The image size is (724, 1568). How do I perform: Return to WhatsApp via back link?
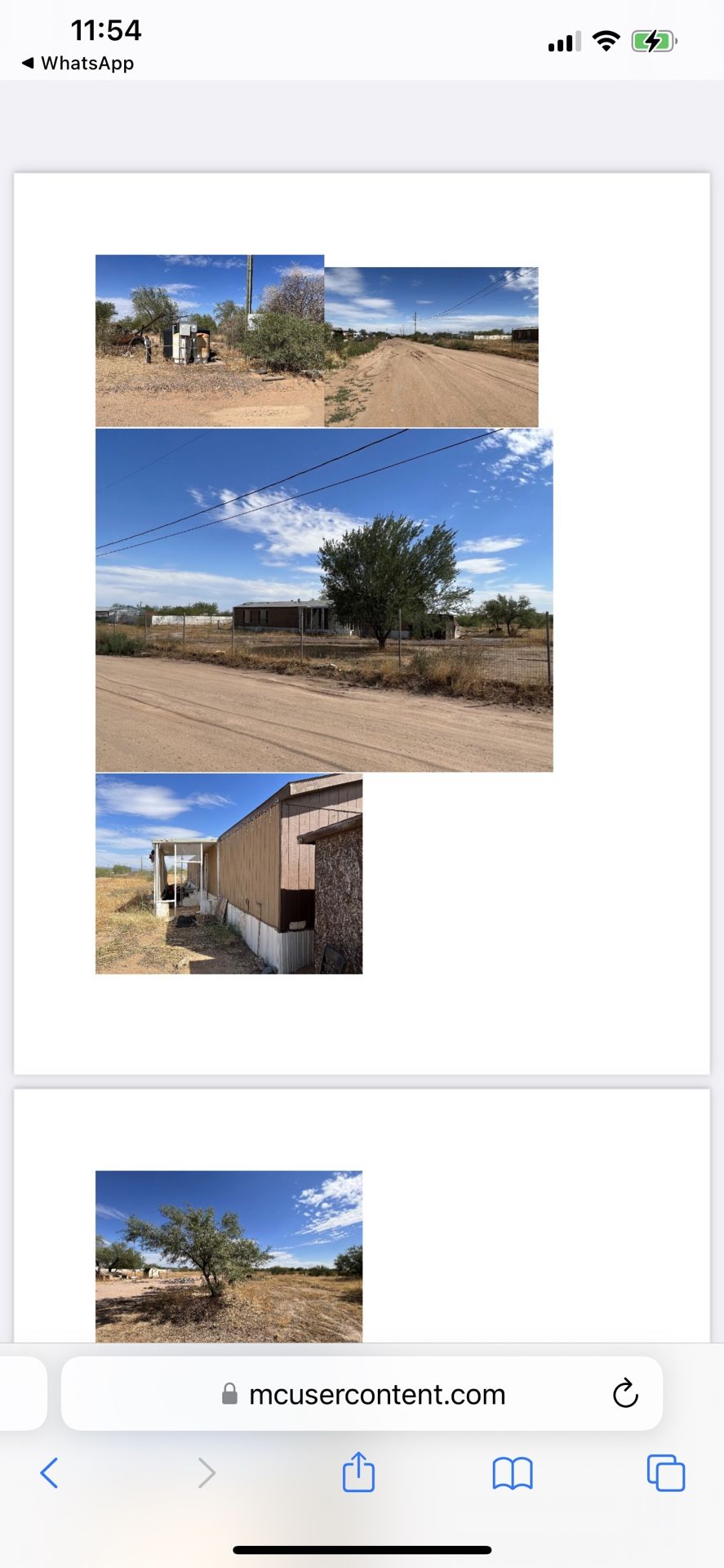coord(78,63)
